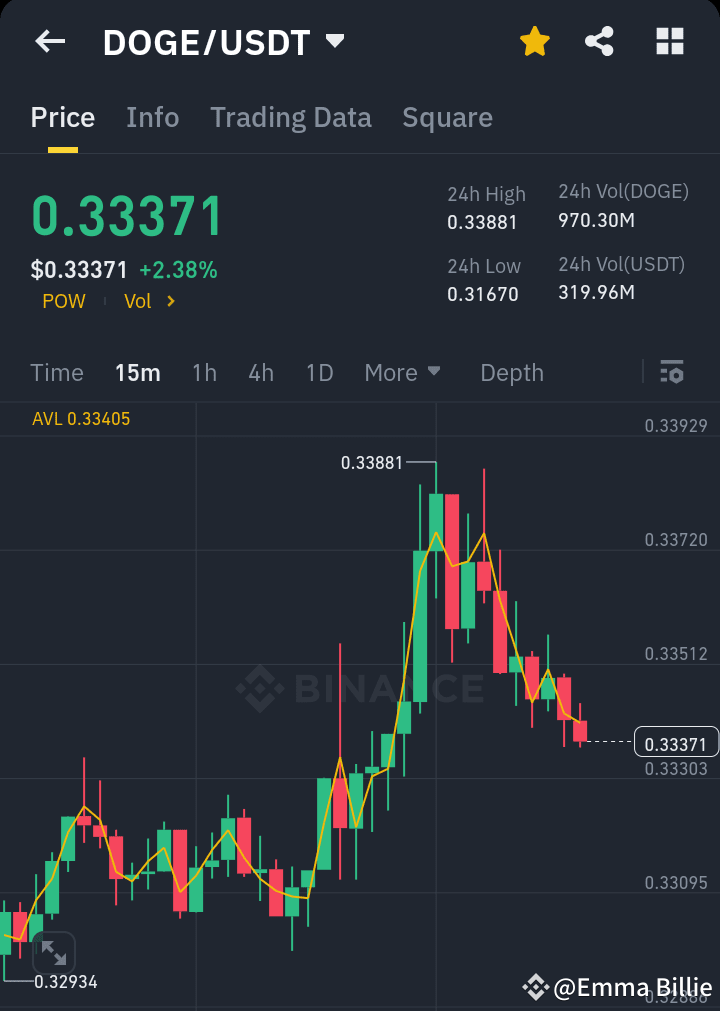Select the 1D timeframe
Screen dimensions: 720x1011
pos(319,372)
